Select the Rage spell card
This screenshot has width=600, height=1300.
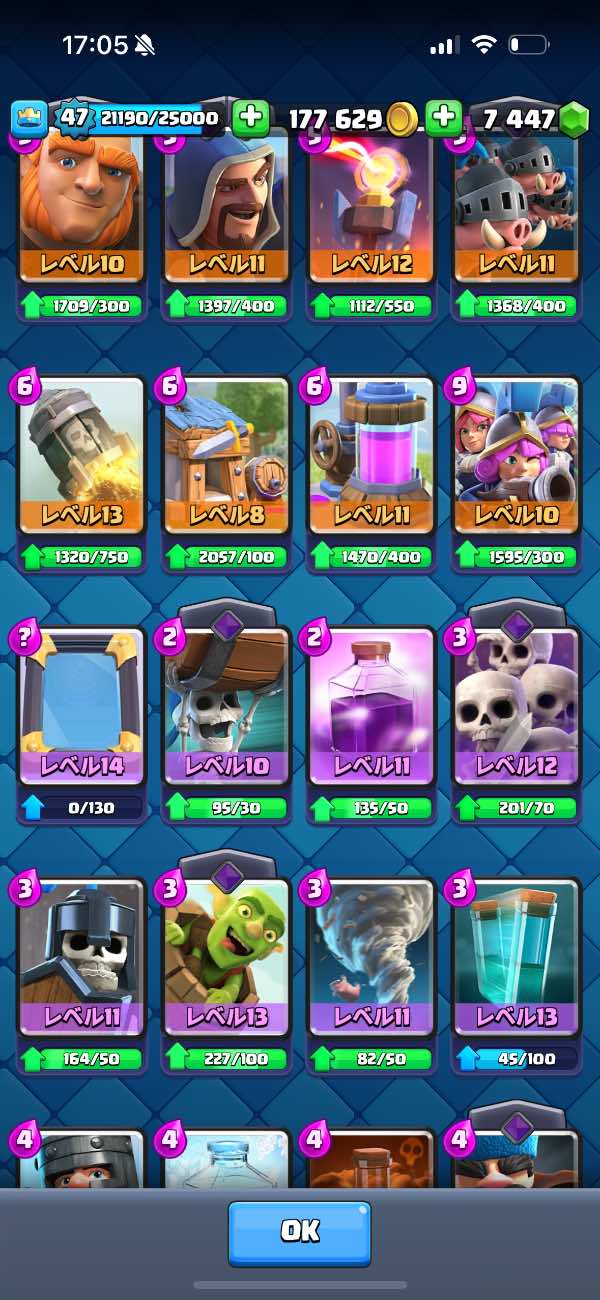(x=372, y=710)
